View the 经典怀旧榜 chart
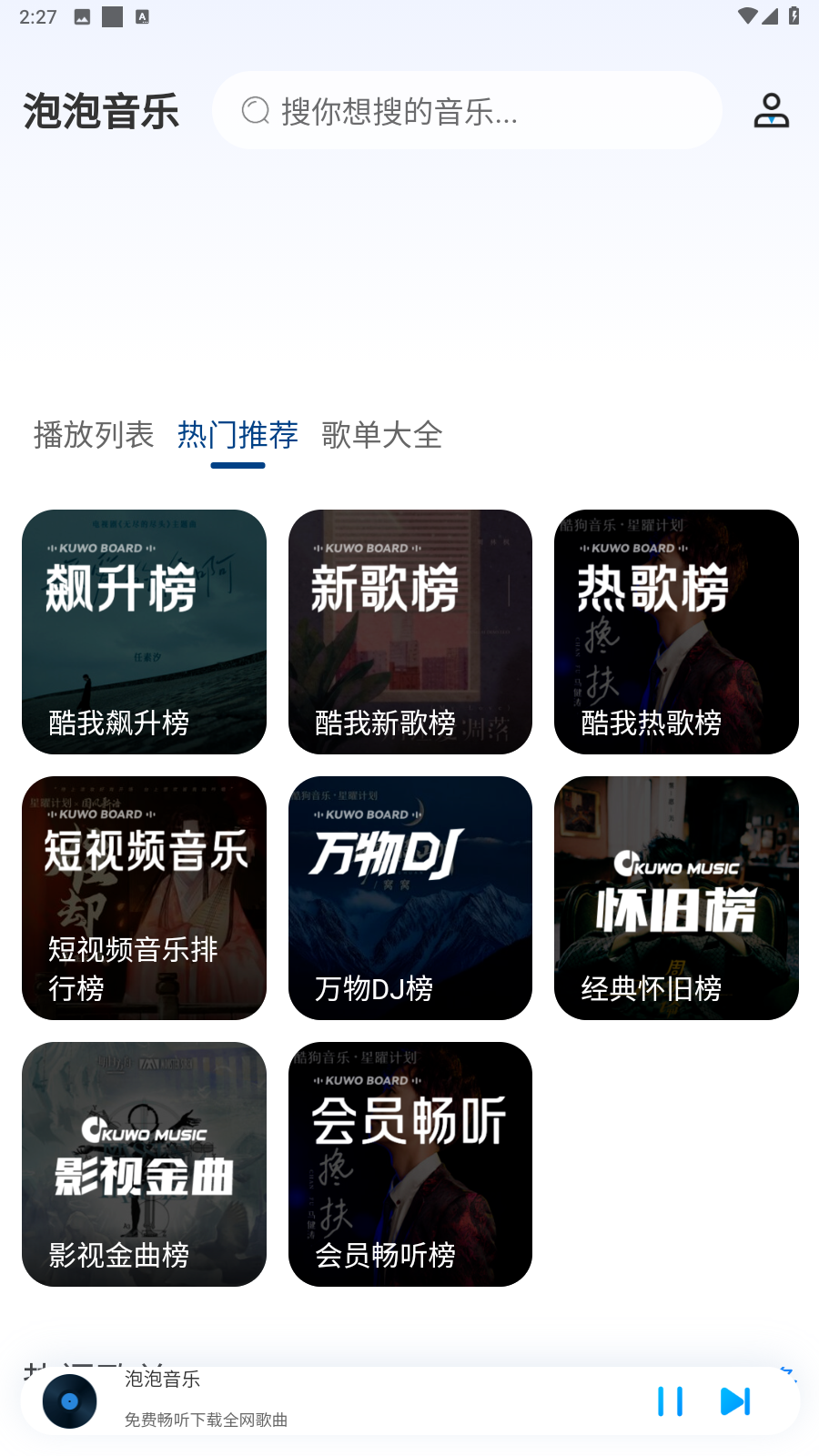819x1456 pixels. (x=676, y=898)
